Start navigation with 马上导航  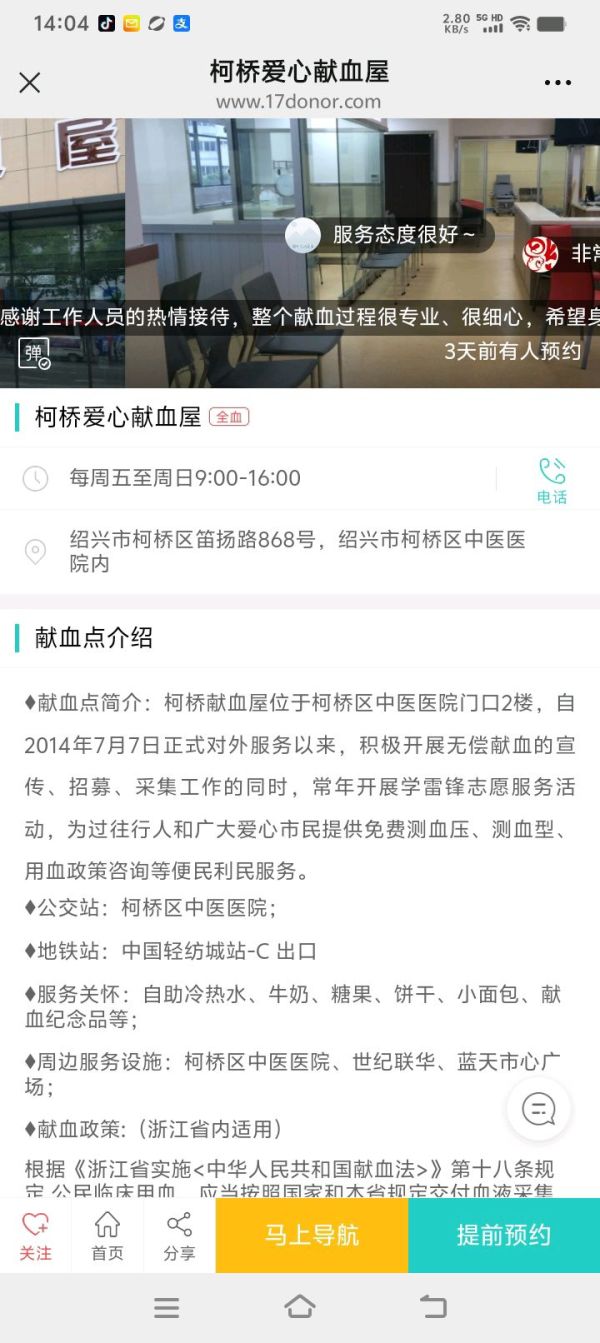311,1235
